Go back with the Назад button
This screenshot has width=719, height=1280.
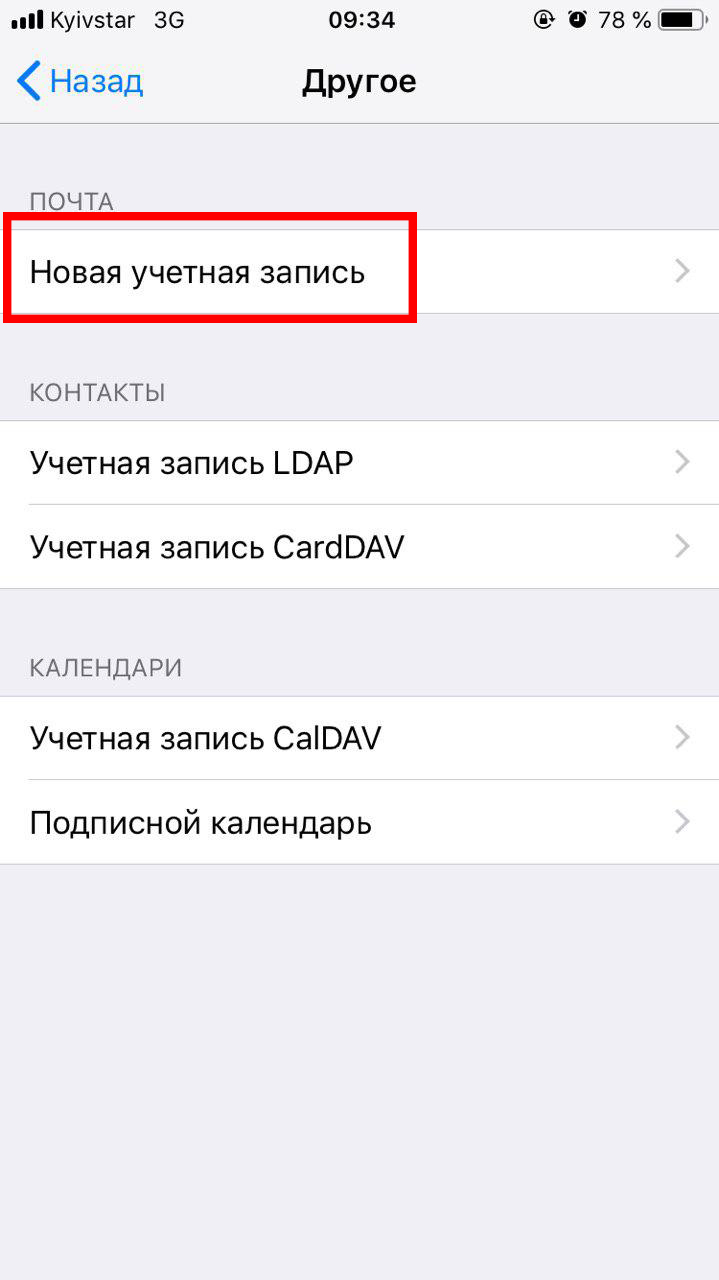(x=80, y=81)
